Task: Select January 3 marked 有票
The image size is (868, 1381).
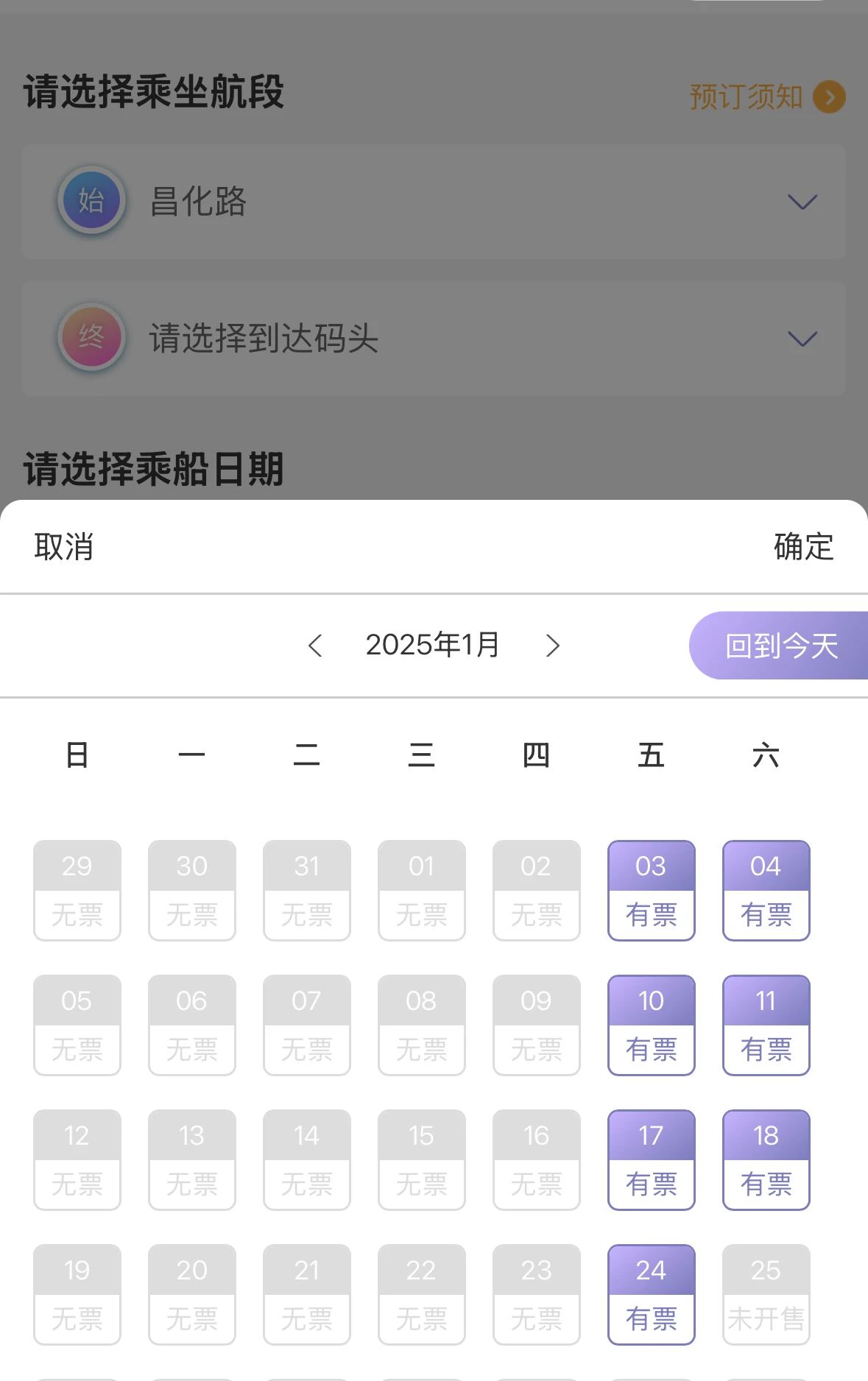Action: click(x=651, y=891)
